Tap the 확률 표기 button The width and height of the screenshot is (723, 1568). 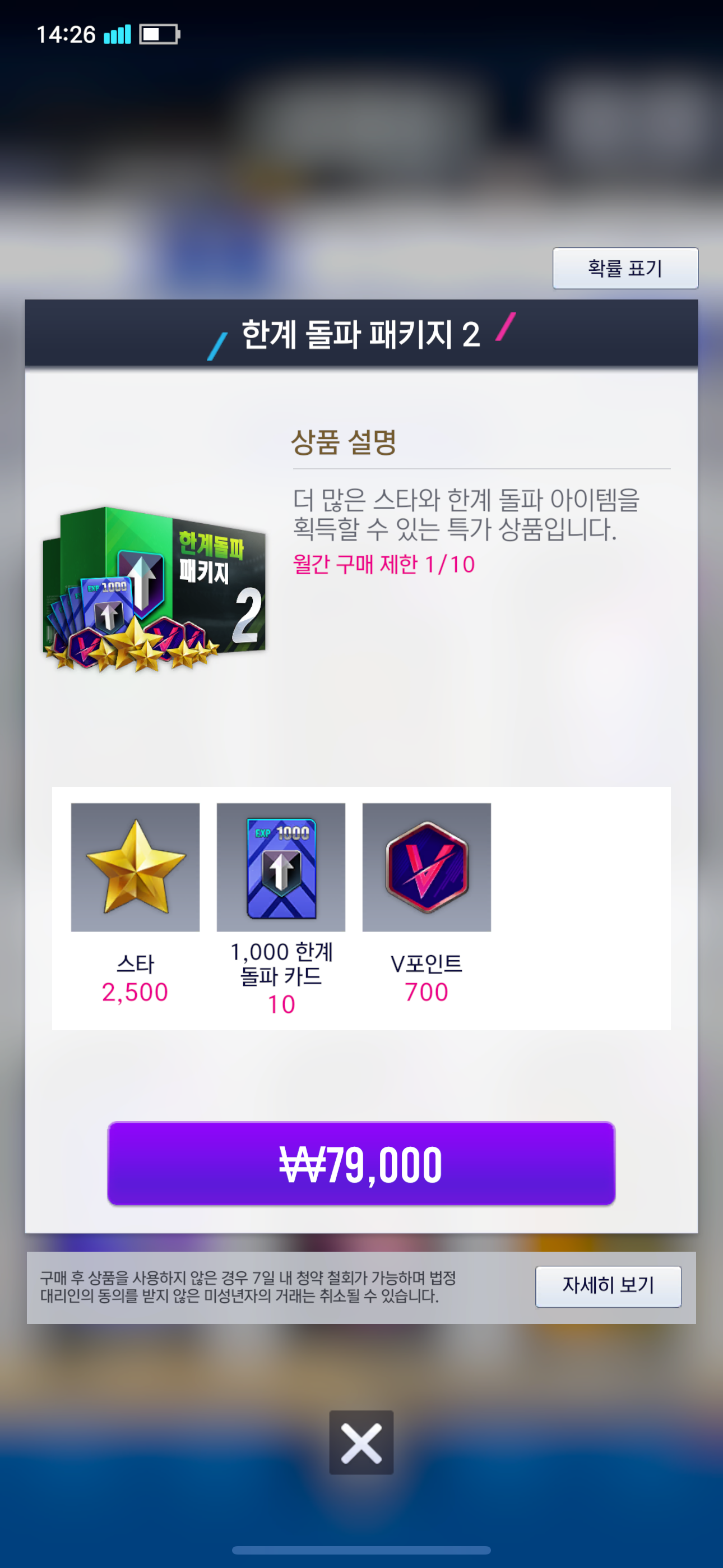625,268
